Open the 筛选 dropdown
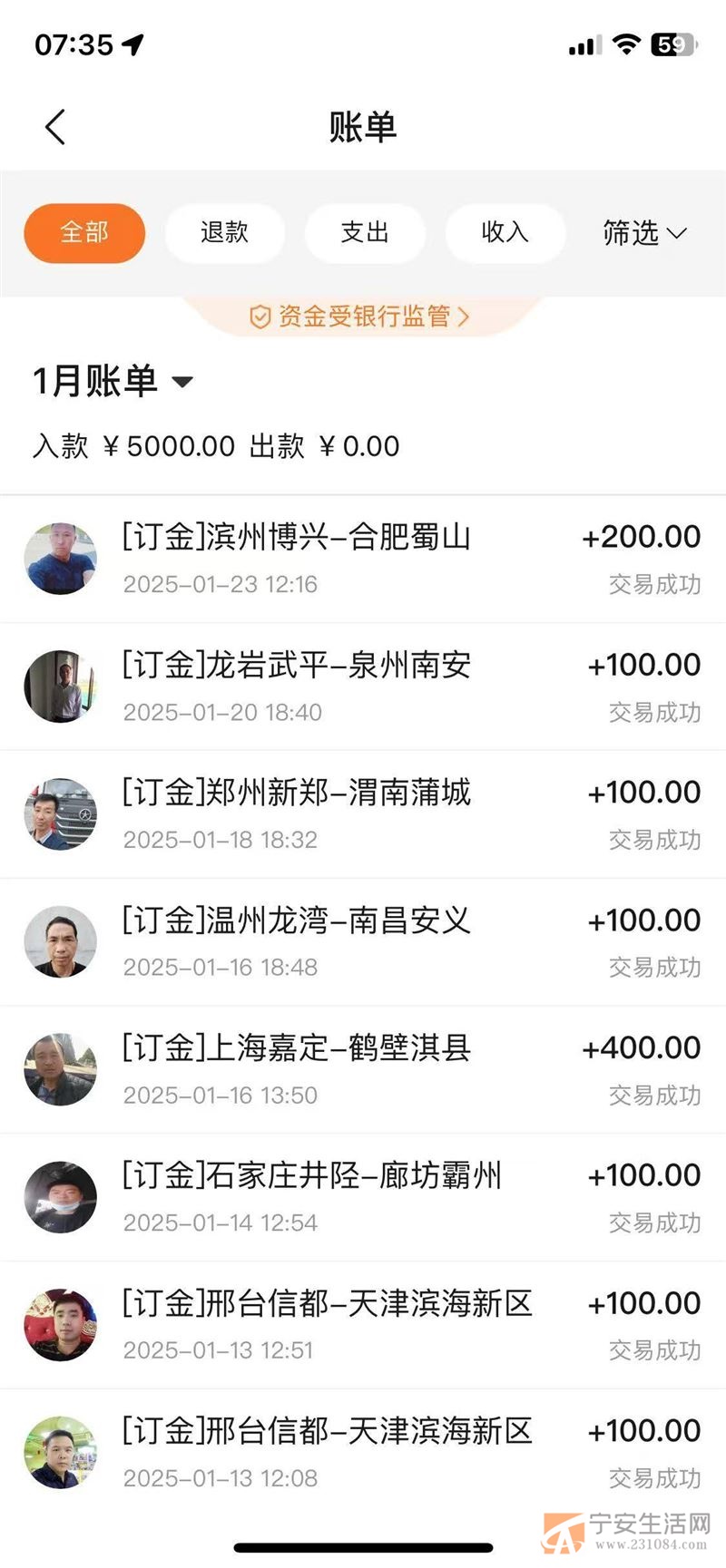 point(644,233)
